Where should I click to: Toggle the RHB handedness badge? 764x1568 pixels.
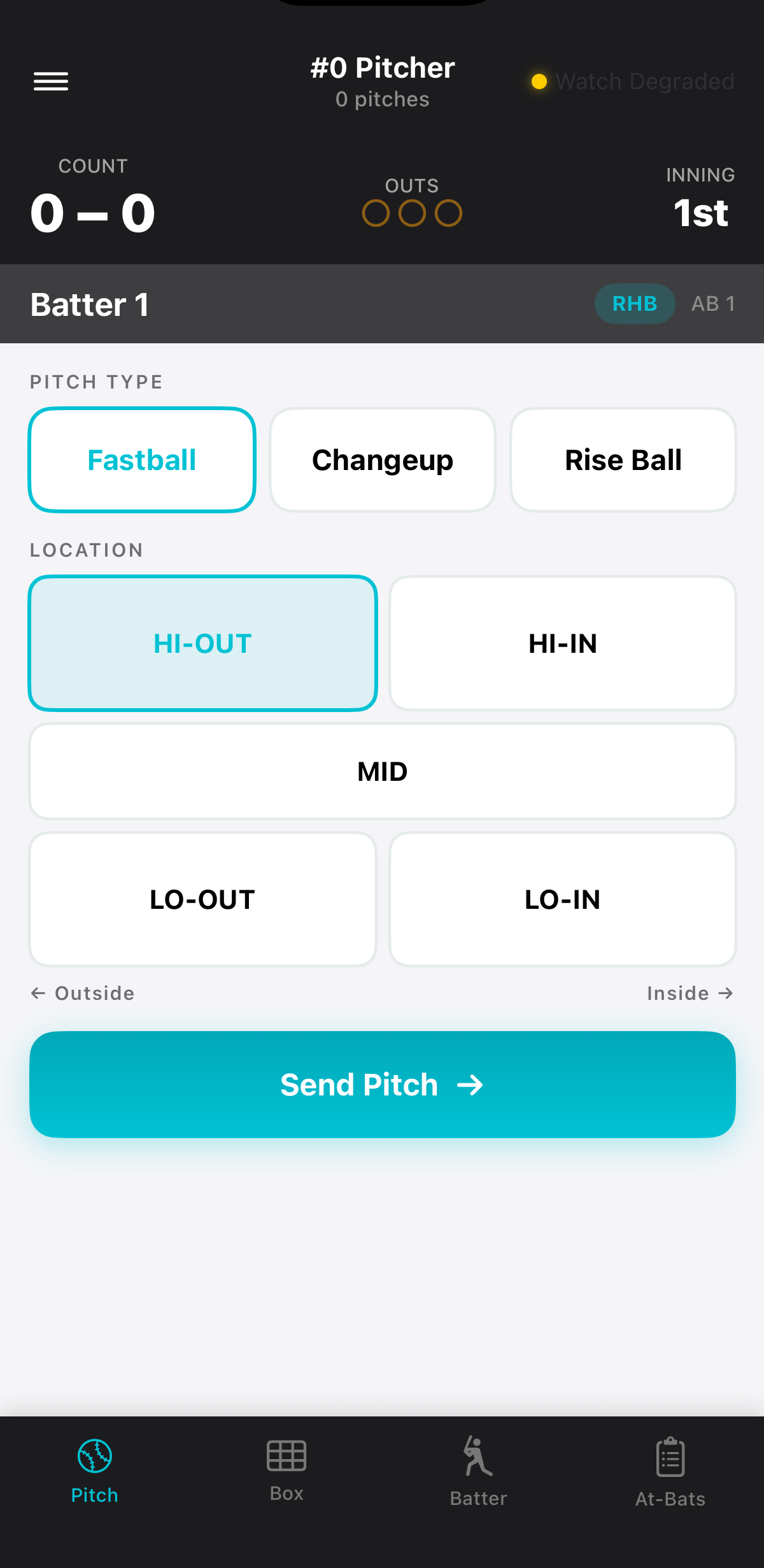click(635, 304)
